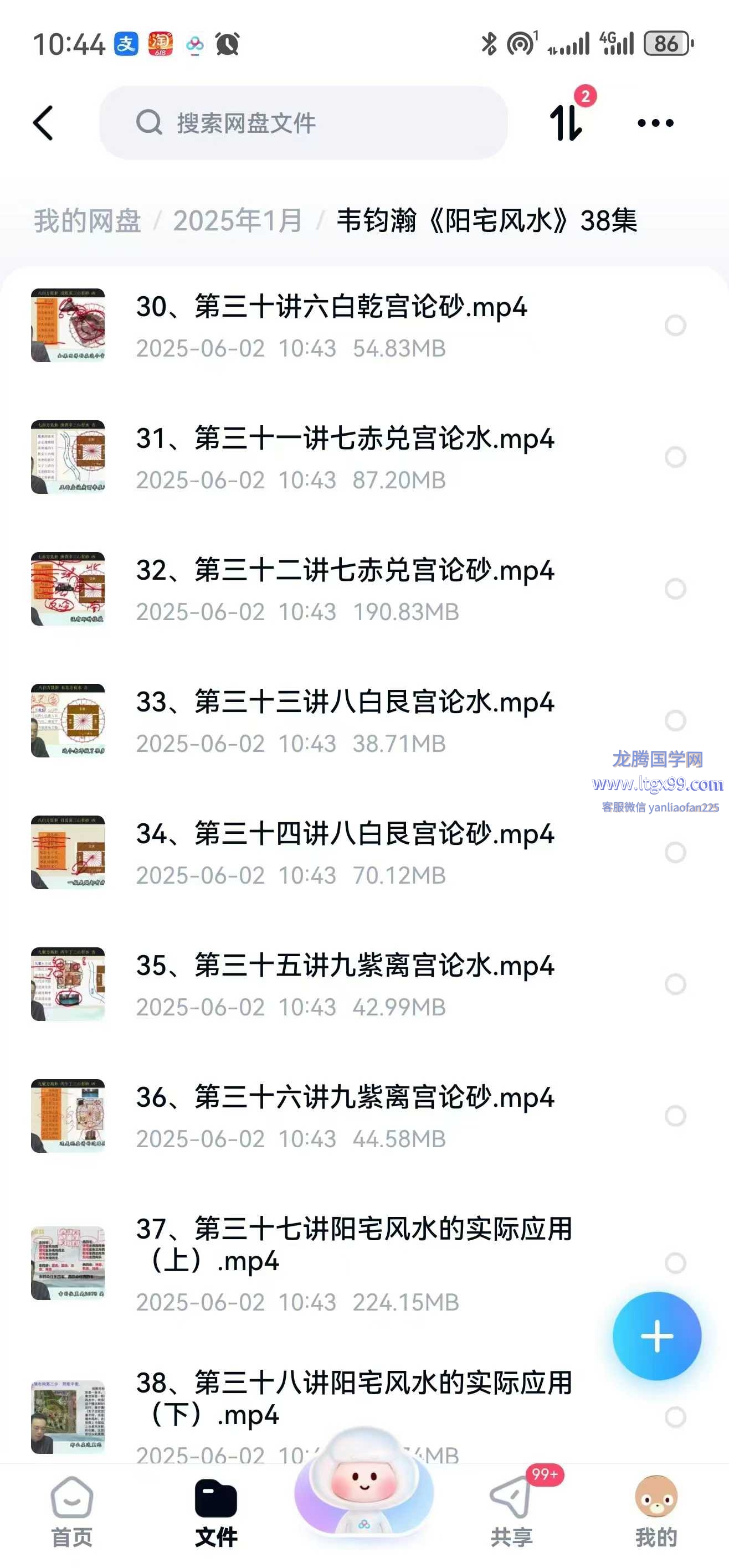Go to 我的网盘 in breadcrumb
The image size is (729, 1568).
(x=87, y=220)
